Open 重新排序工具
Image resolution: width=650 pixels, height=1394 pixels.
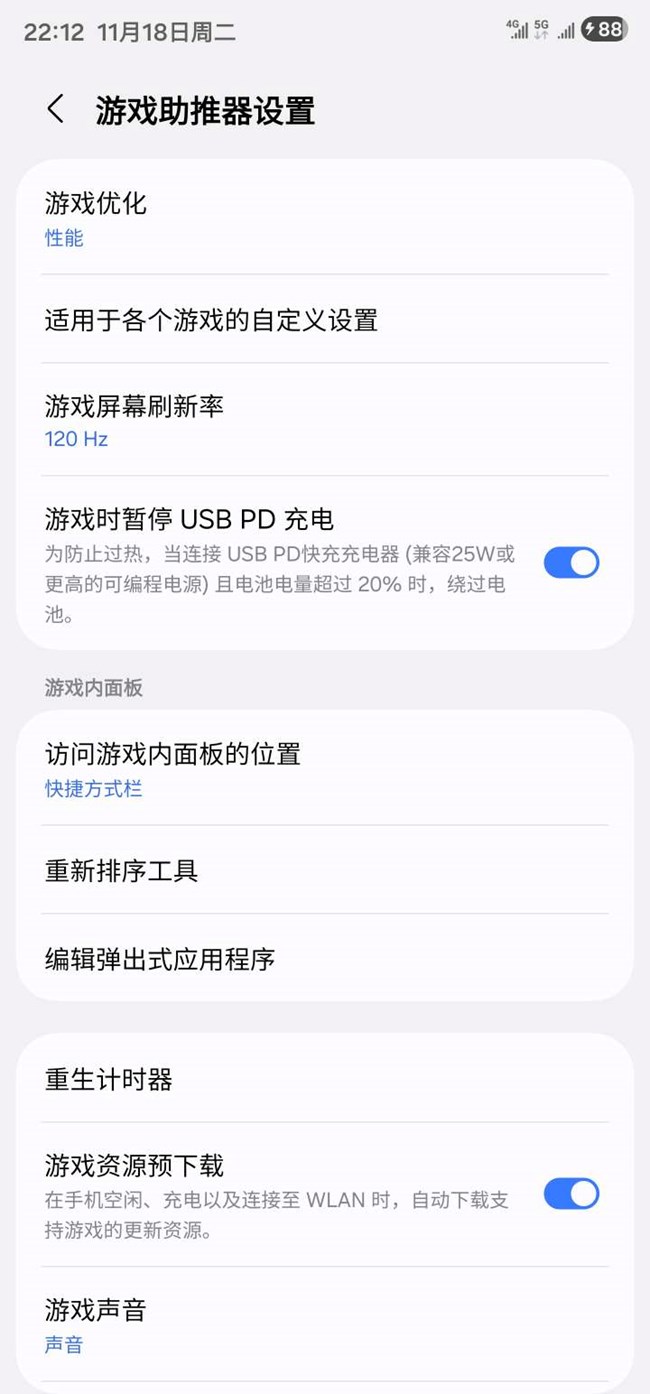[324, 870]
